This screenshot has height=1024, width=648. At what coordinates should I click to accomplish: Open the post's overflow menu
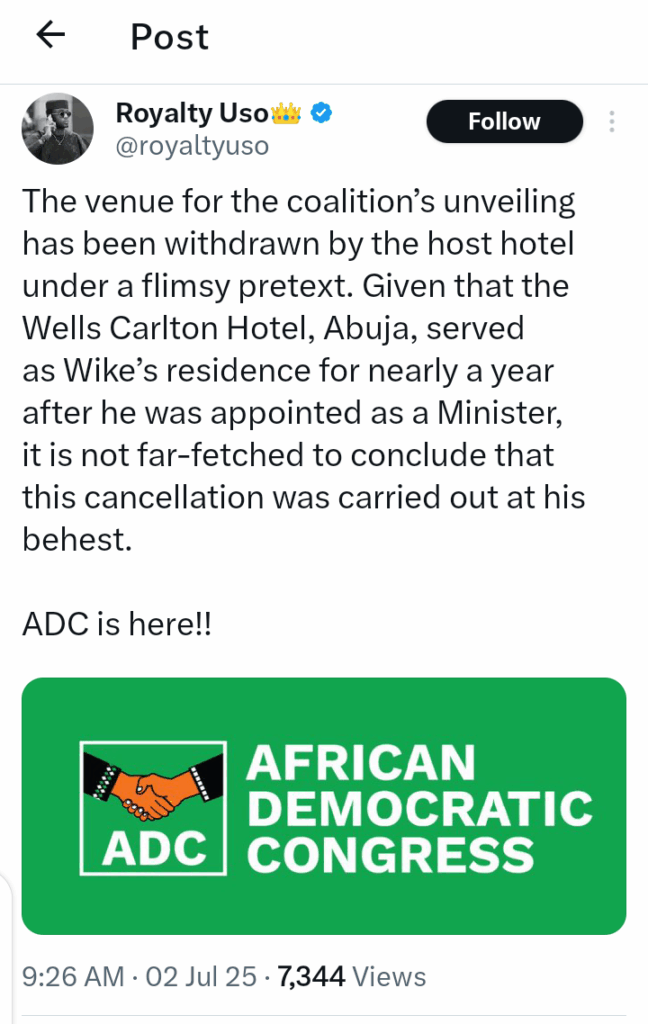tap(612, 122)
